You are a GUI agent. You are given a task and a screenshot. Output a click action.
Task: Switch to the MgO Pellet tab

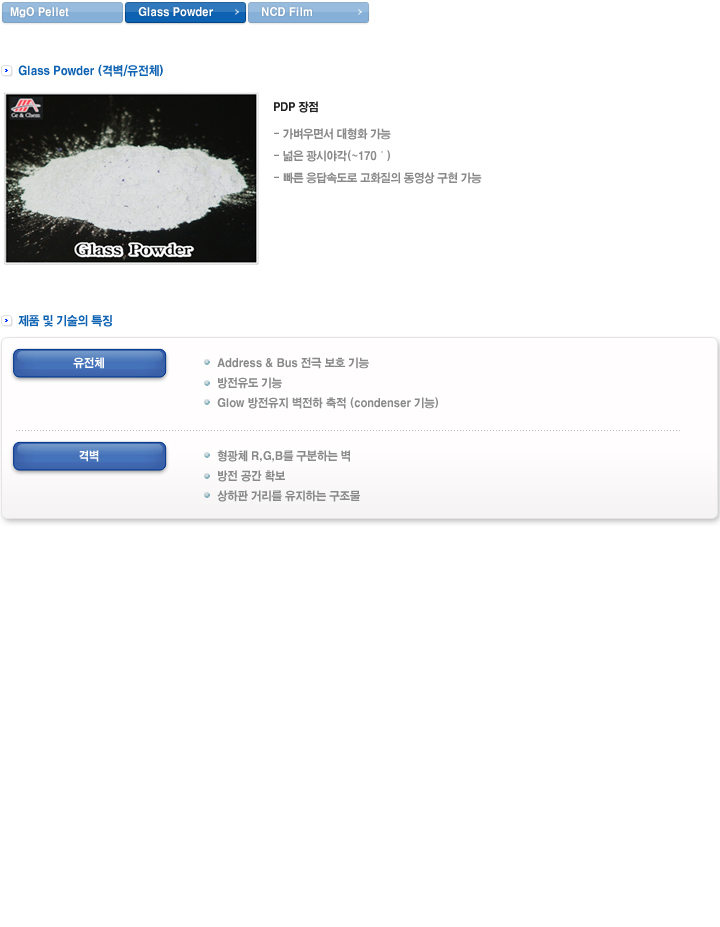click(x=62, y=13)
